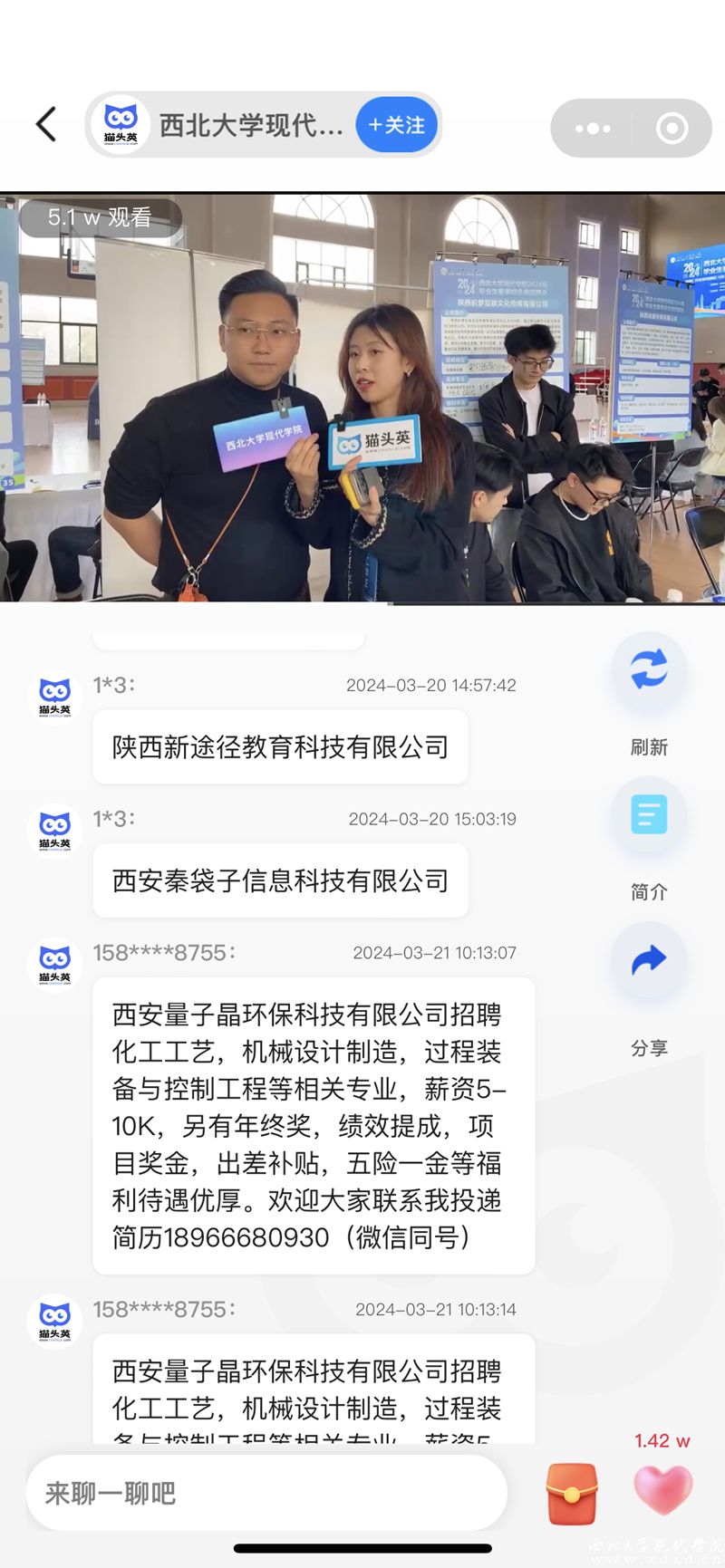725x1568 pixels.
Task: Tap the live video player
Action: (x=362, y=397)
